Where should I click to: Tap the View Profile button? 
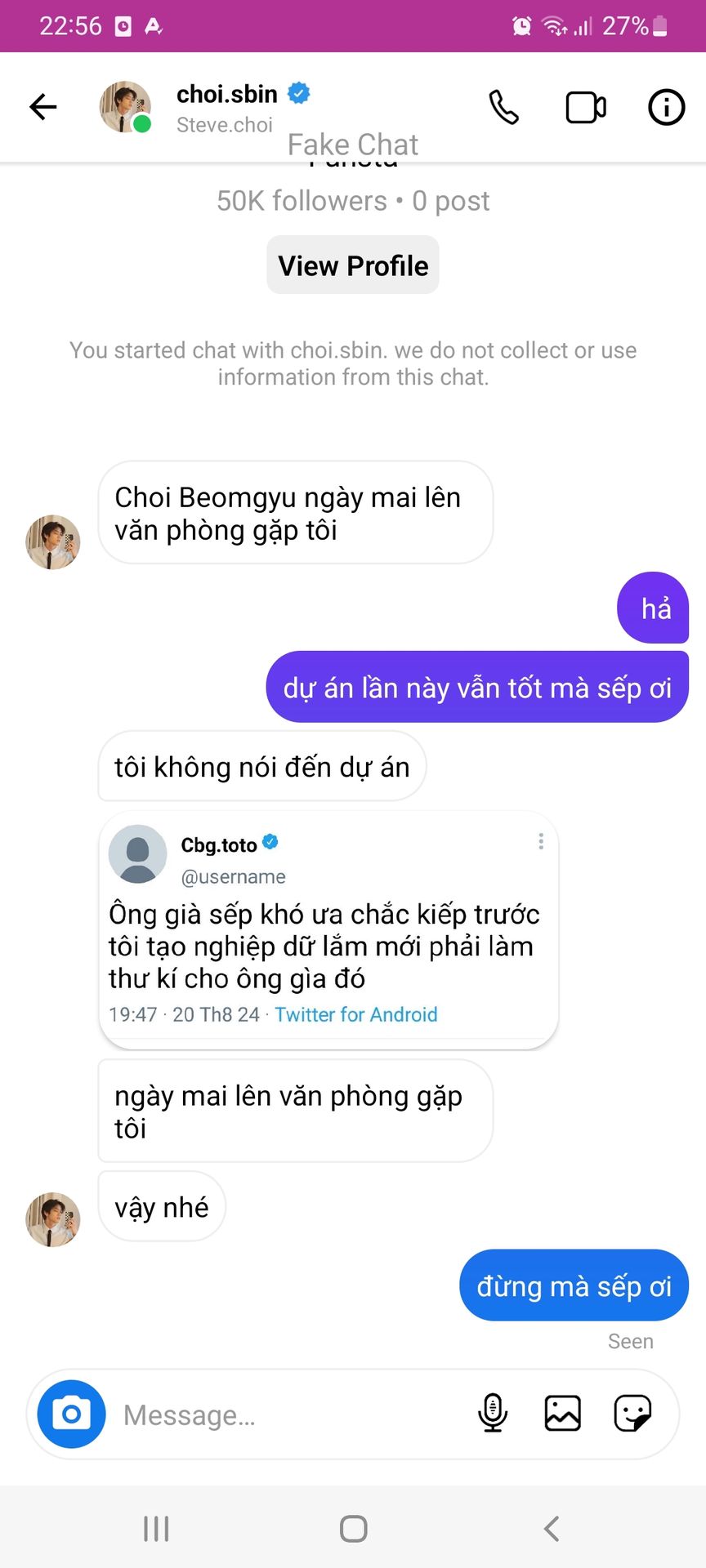pyautogui.click(x=353, y=265)
